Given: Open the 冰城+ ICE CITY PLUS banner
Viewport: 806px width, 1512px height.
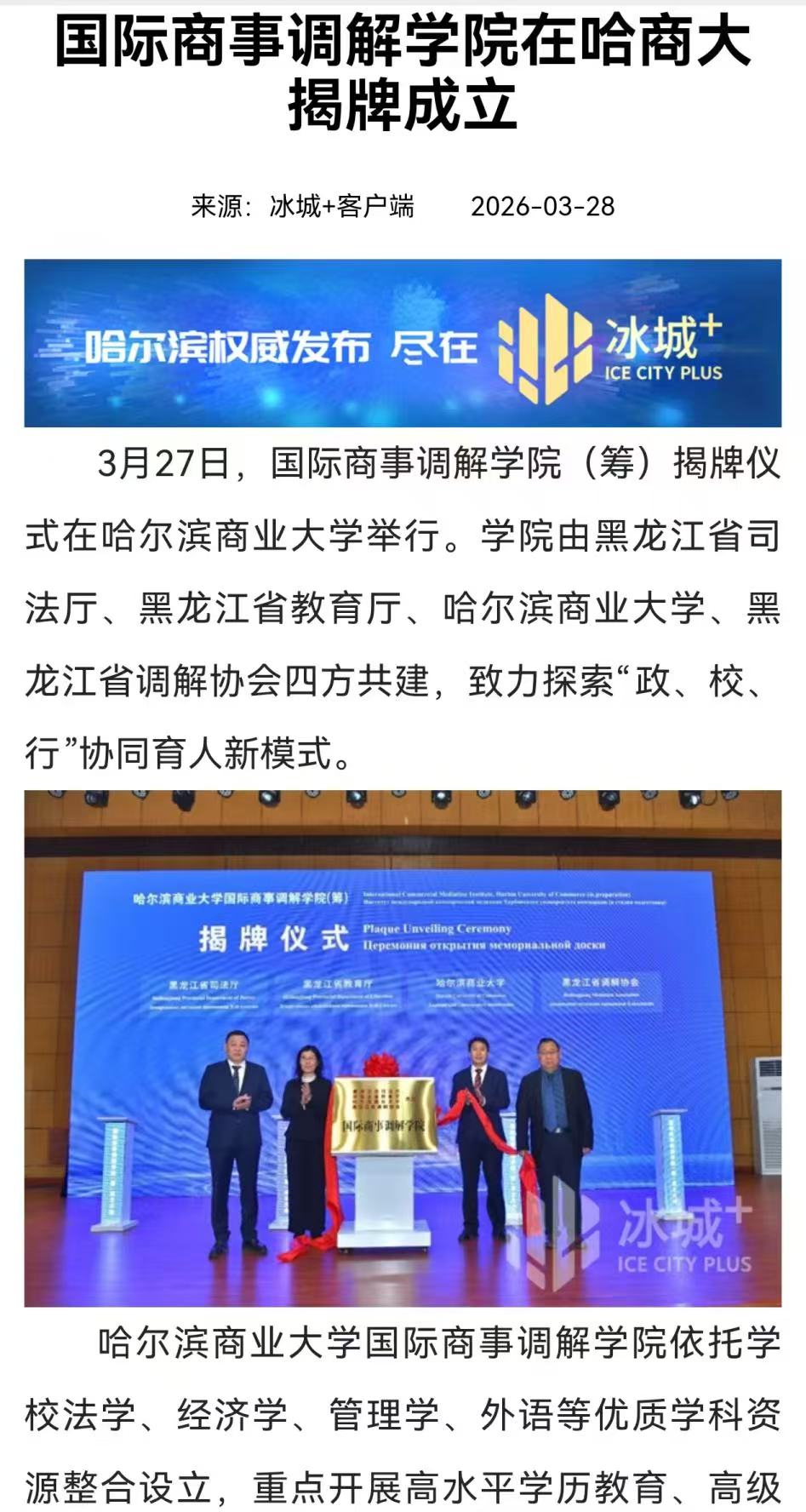Looking at the screenshot, I should [x=403, y=343].
